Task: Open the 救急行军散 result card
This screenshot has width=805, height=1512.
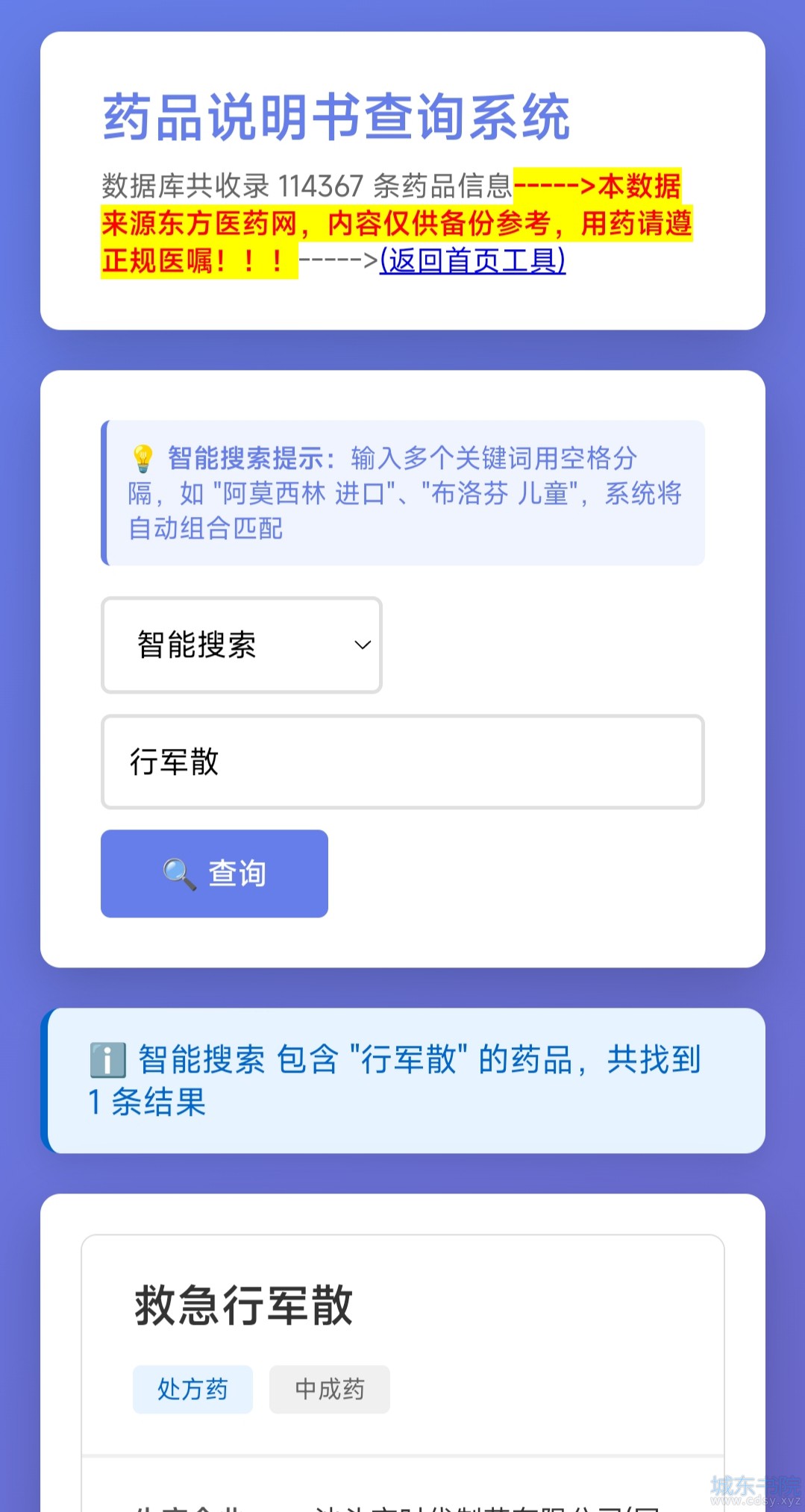Action: coord(243,1305)
